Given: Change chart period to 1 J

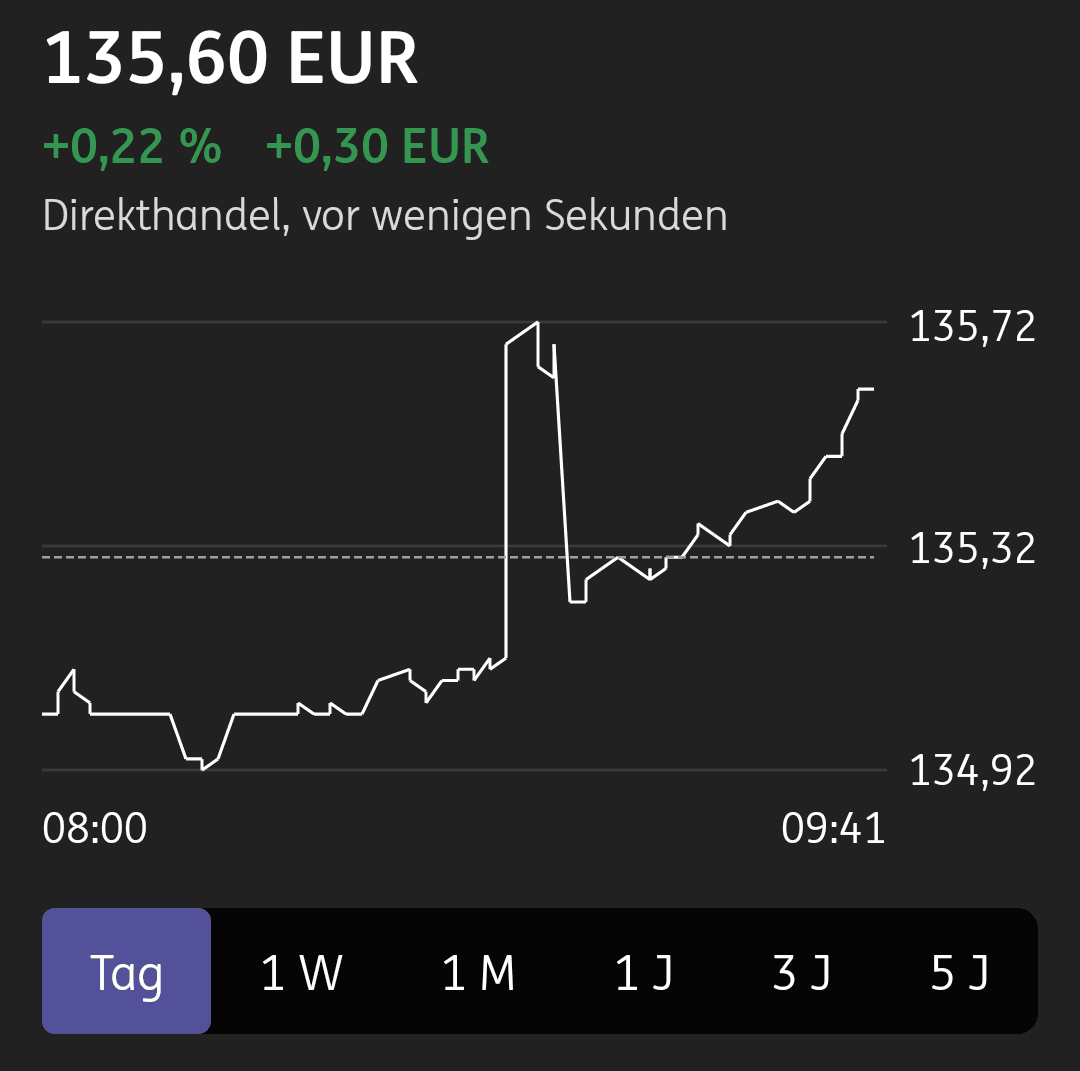Looking at the screenshot, I should point(643,971).
